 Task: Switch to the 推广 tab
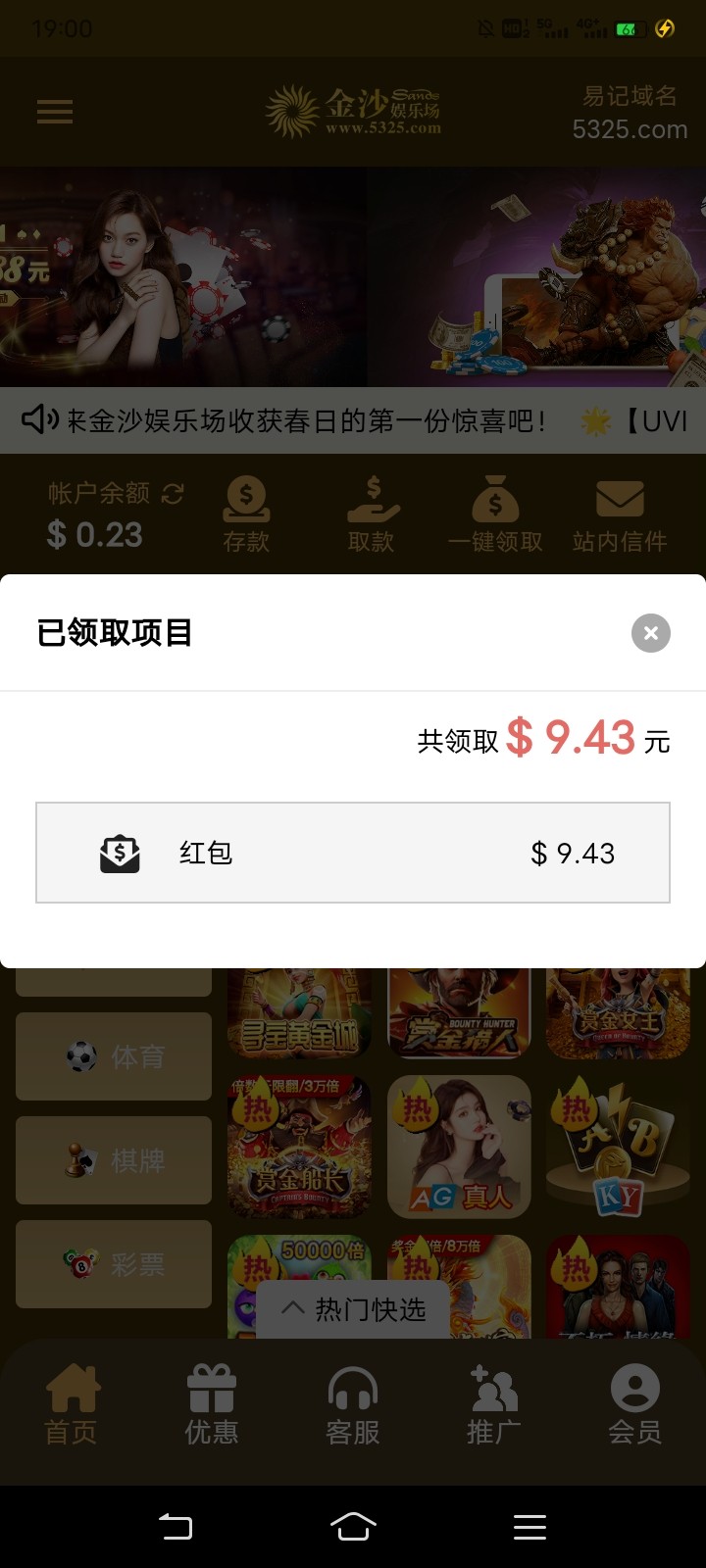493,1405
